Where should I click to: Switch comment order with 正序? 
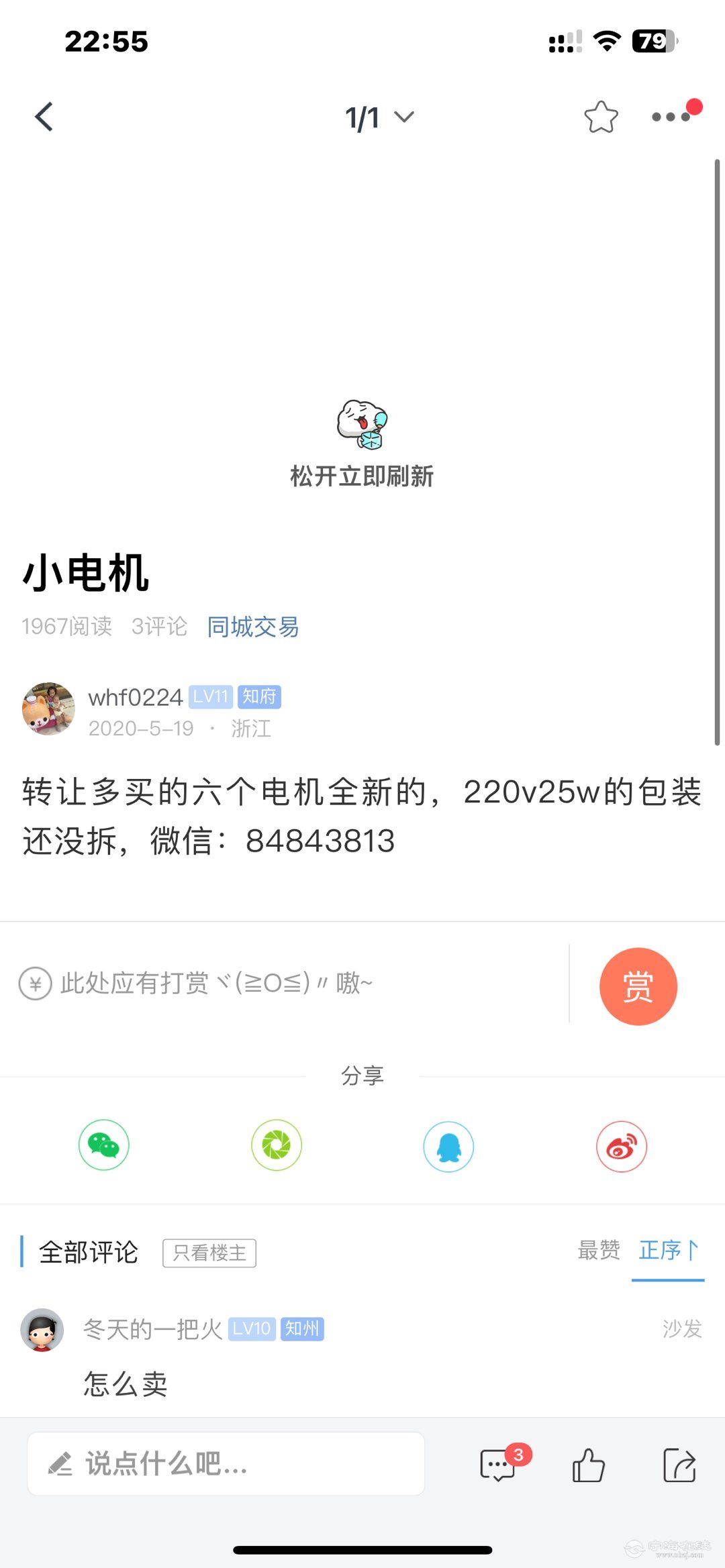click(668, 1250)
